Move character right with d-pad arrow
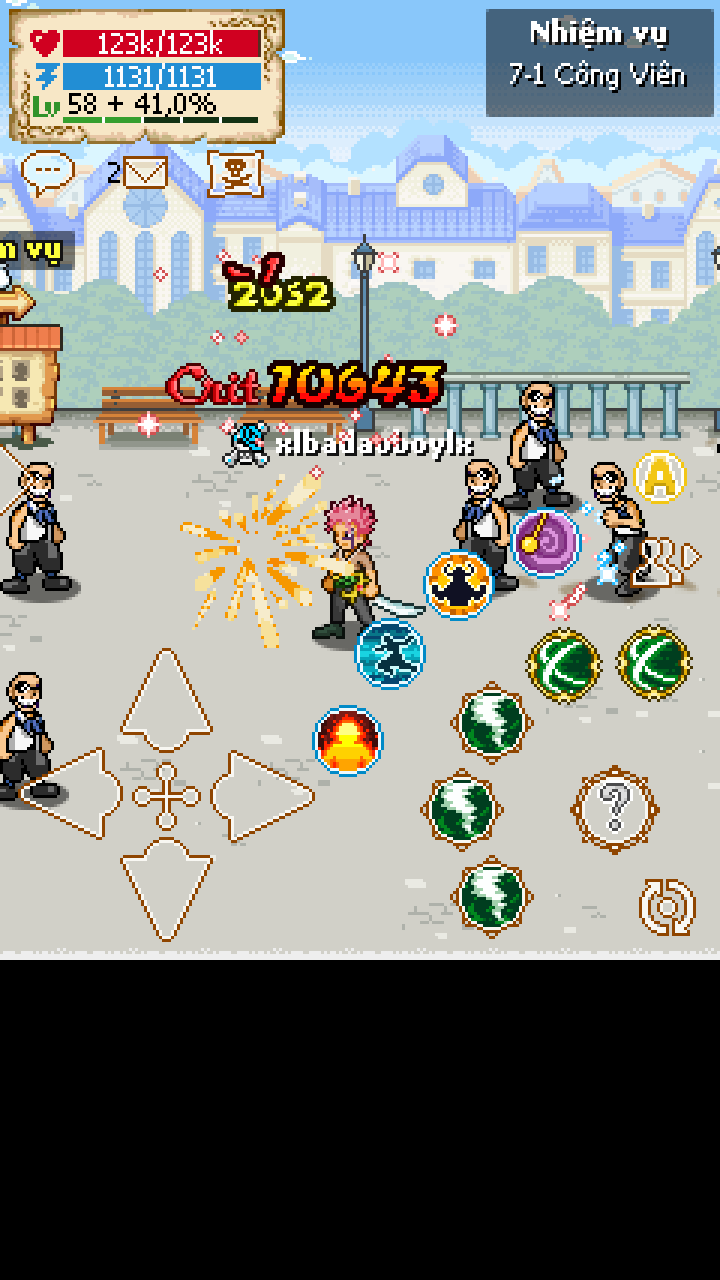Image resolution: width=720 pixels, height=1280 pixels. [262, 795]
